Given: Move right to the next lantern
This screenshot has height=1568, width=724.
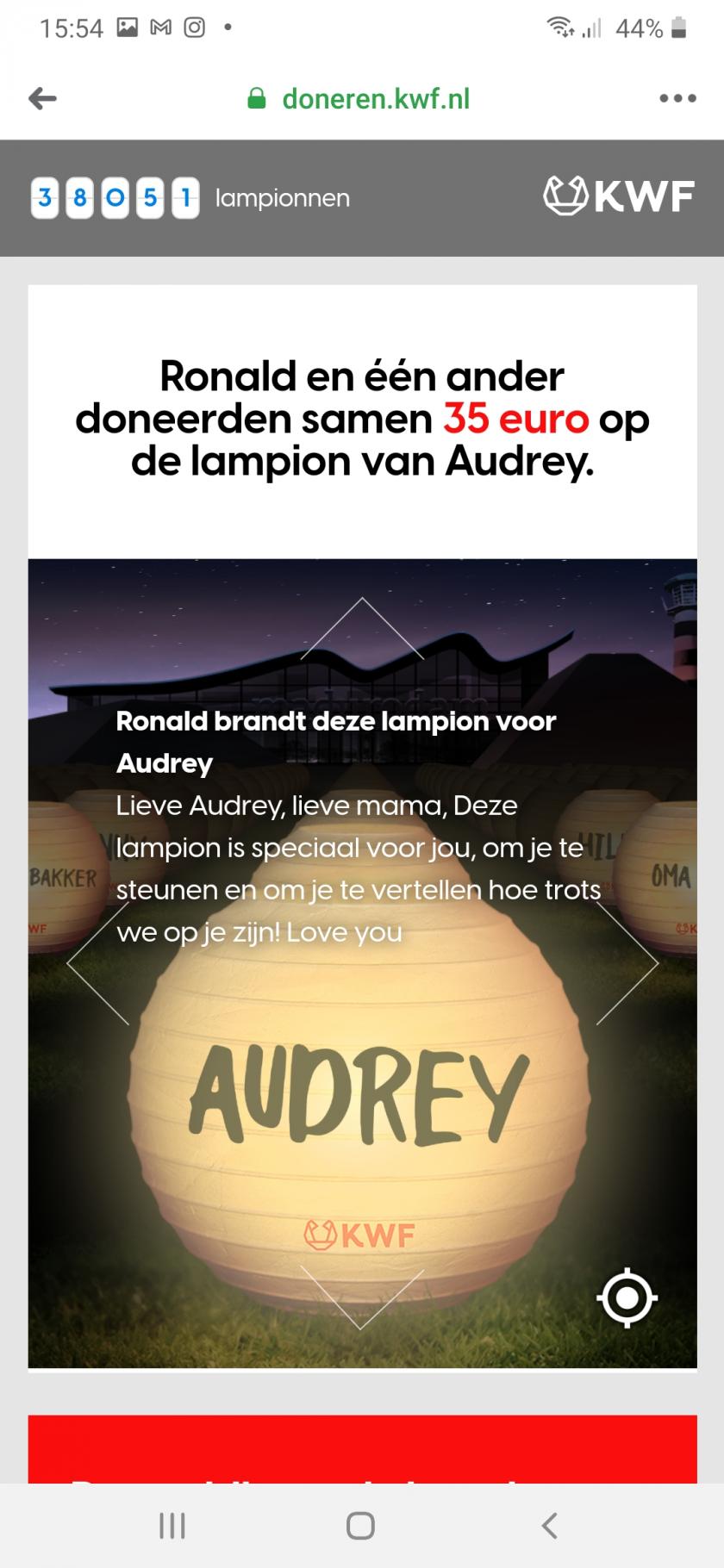Looking at the screenshot, I should (627, 964).
